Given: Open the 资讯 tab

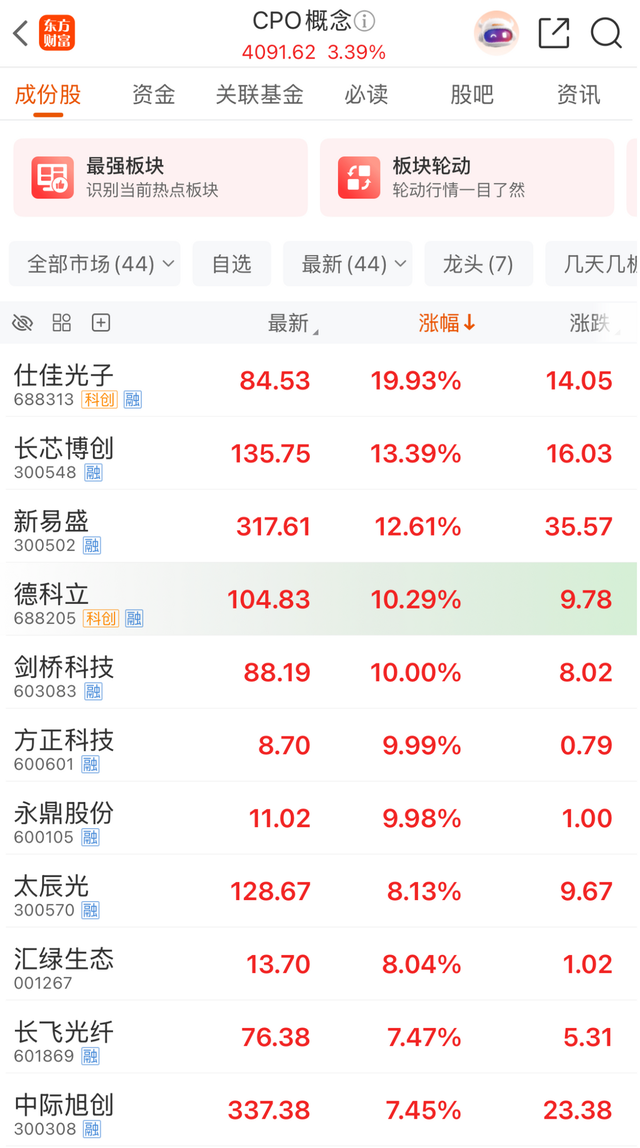Looking at the screenshot, I should (578, 94).
